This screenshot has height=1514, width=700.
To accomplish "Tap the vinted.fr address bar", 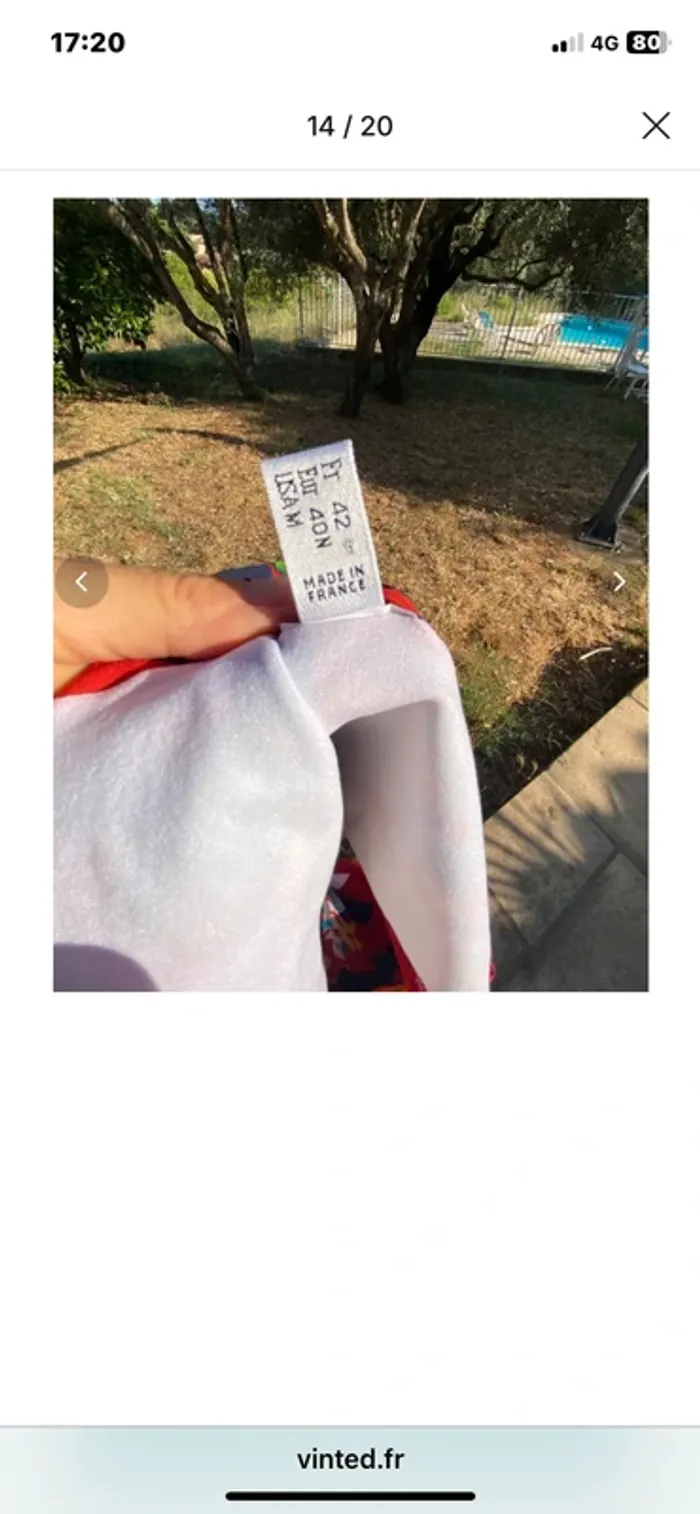I will [350, 1459].
